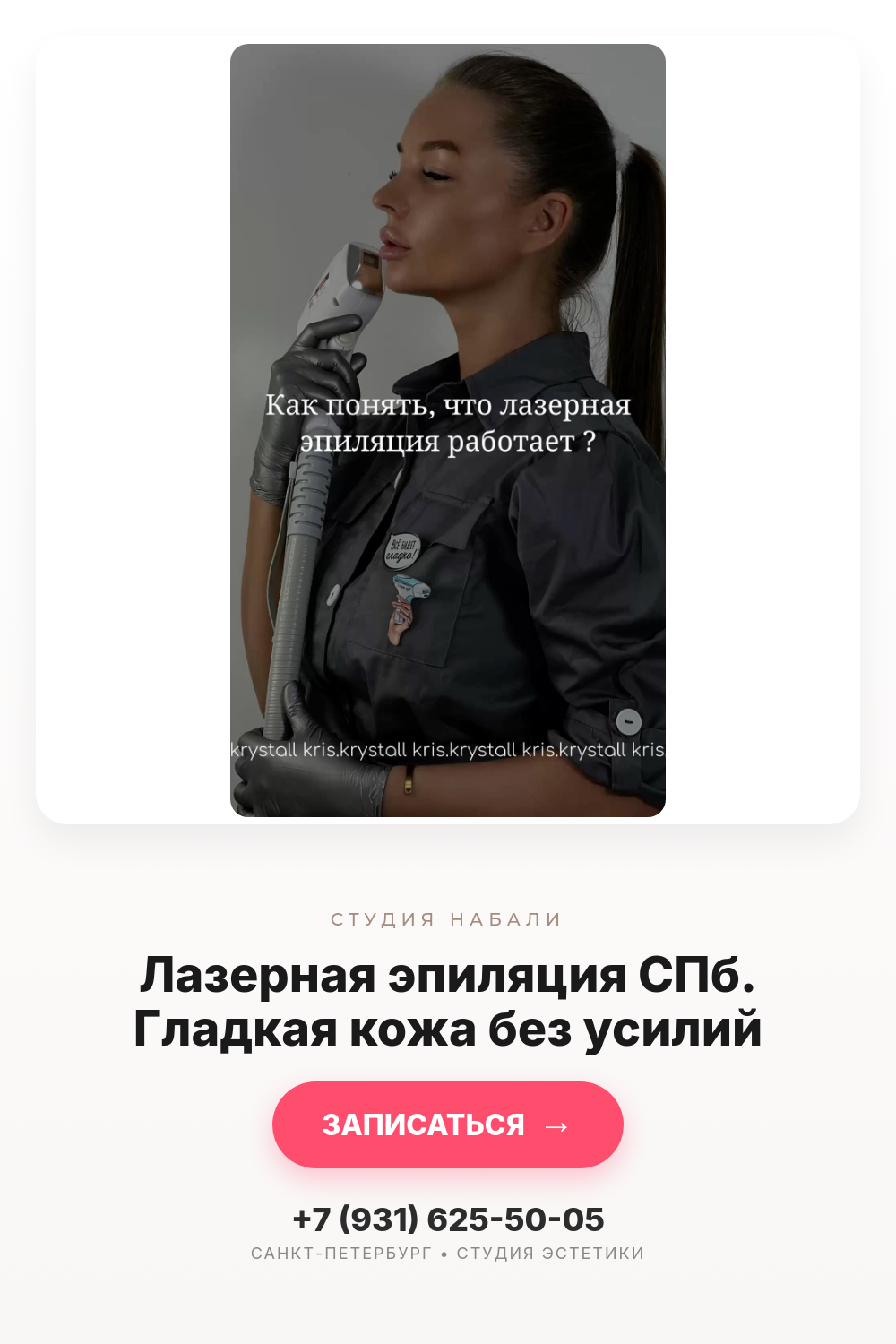This screenshot has height=1344, width=896.
Task: Tap the ЗАПИСАТЬСЯ booking button
Action: [448, 1124]
